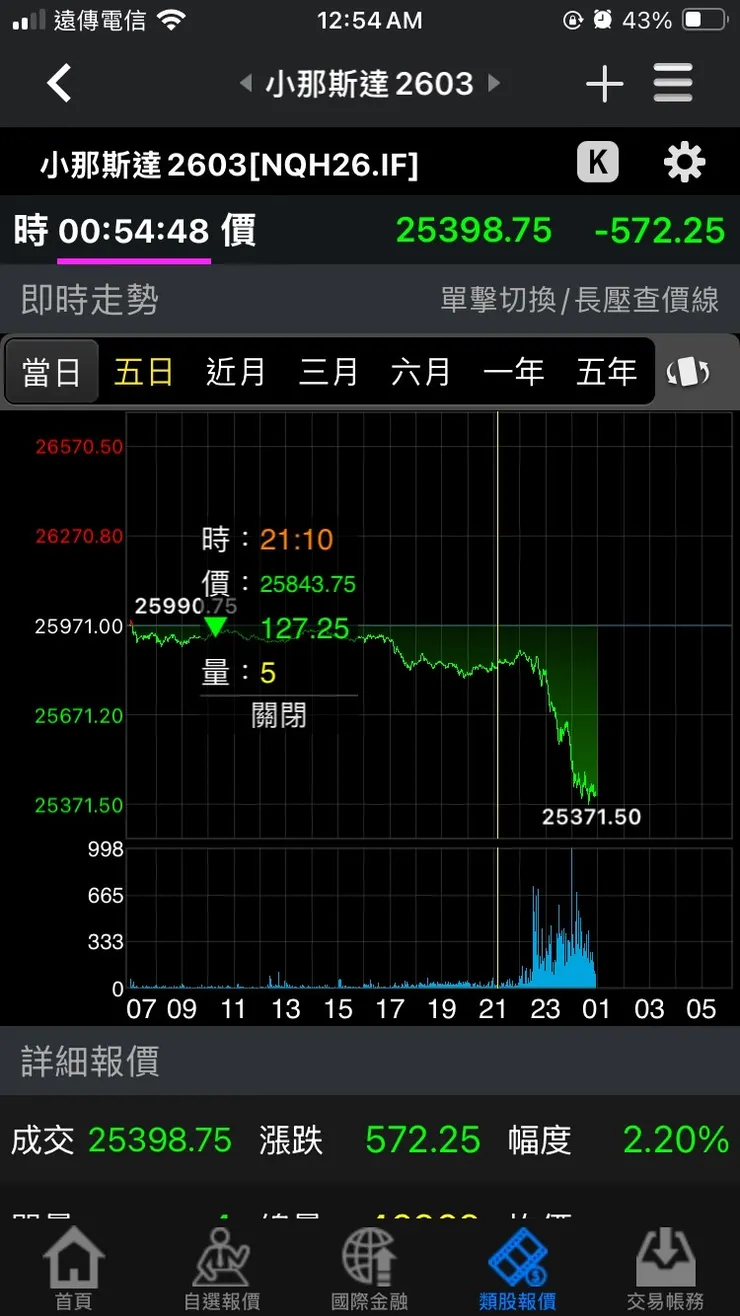
Task: Go back using the top-left chevron
Action: pyautogui.click(x=59, y=84)
